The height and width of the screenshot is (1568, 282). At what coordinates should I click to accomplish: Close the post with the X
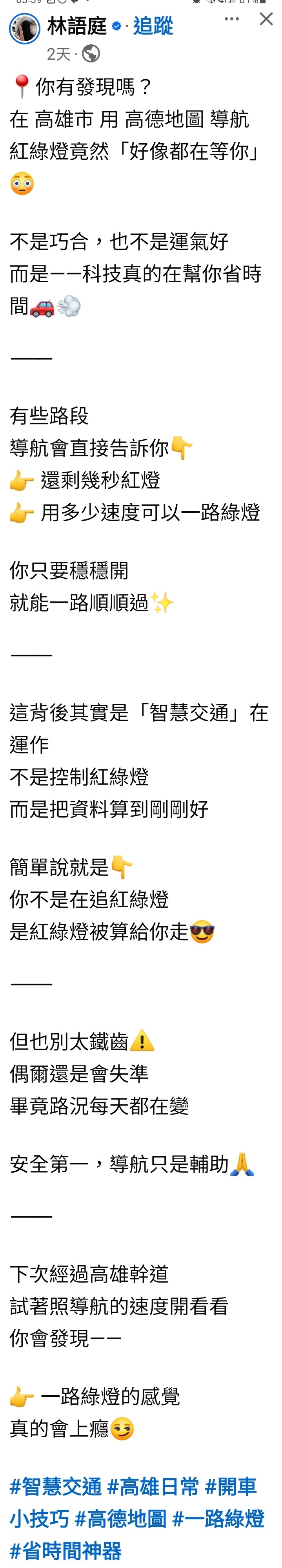click(x=266, y=19)
